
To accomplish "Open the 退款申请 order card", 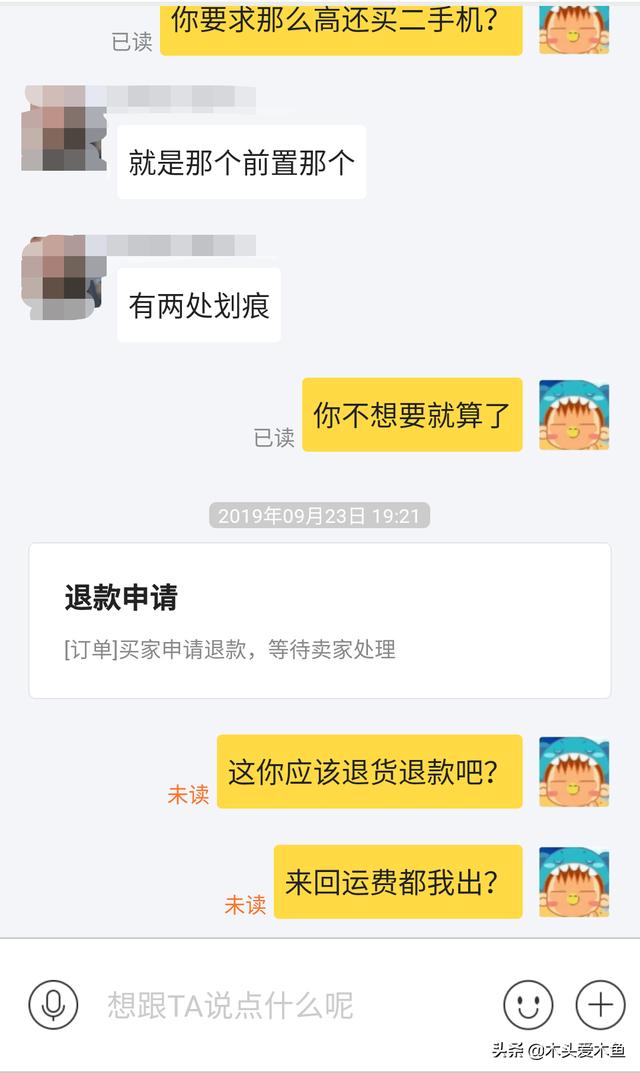I will click(x=320, y=620).
